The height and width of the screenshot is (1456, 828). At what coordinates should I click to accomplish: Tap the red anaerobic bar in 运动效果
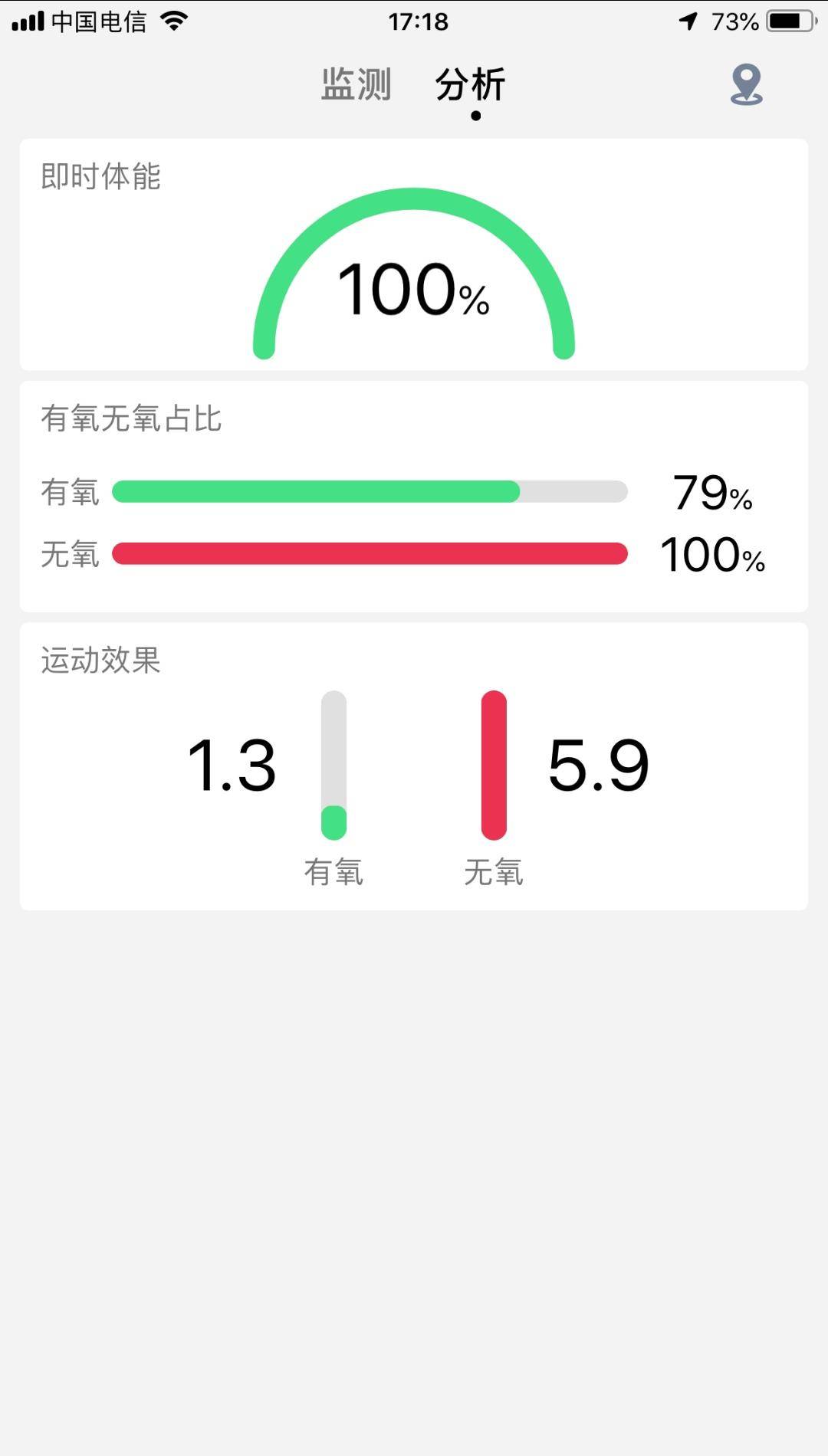click(x=495, y=766)
